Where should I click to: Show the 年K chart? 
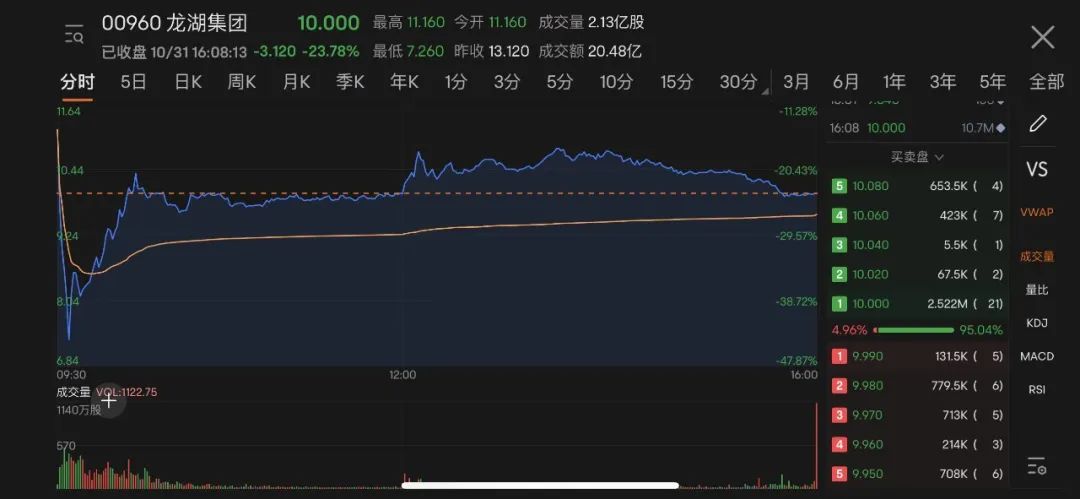pos(404,83)
